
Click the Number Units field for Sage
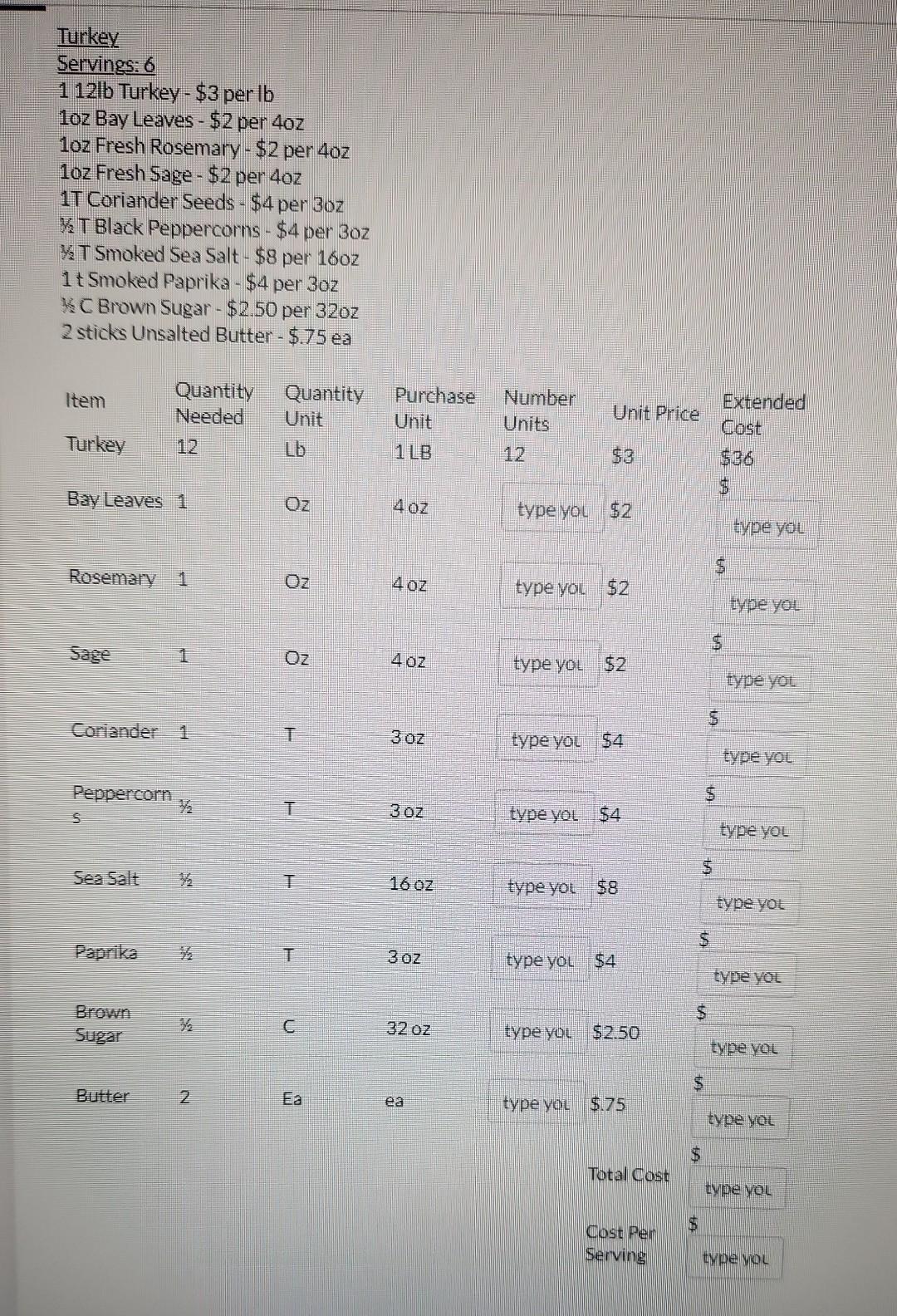548,663
